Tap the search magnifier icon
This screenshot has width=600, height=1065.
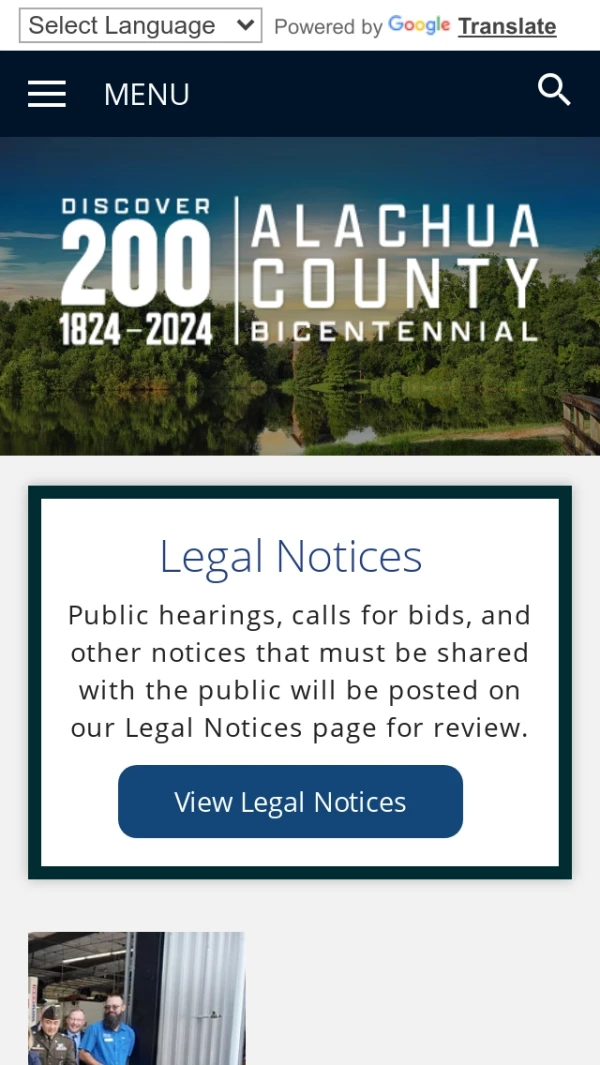(x=554, y=90)
